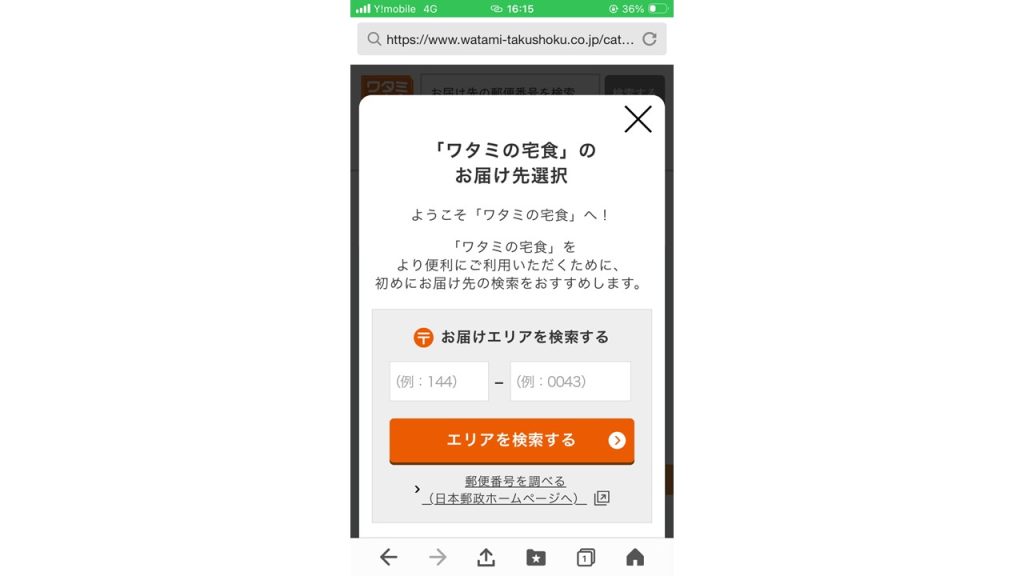
Task: Tap the second postal code field
Action: coord(570,382)
